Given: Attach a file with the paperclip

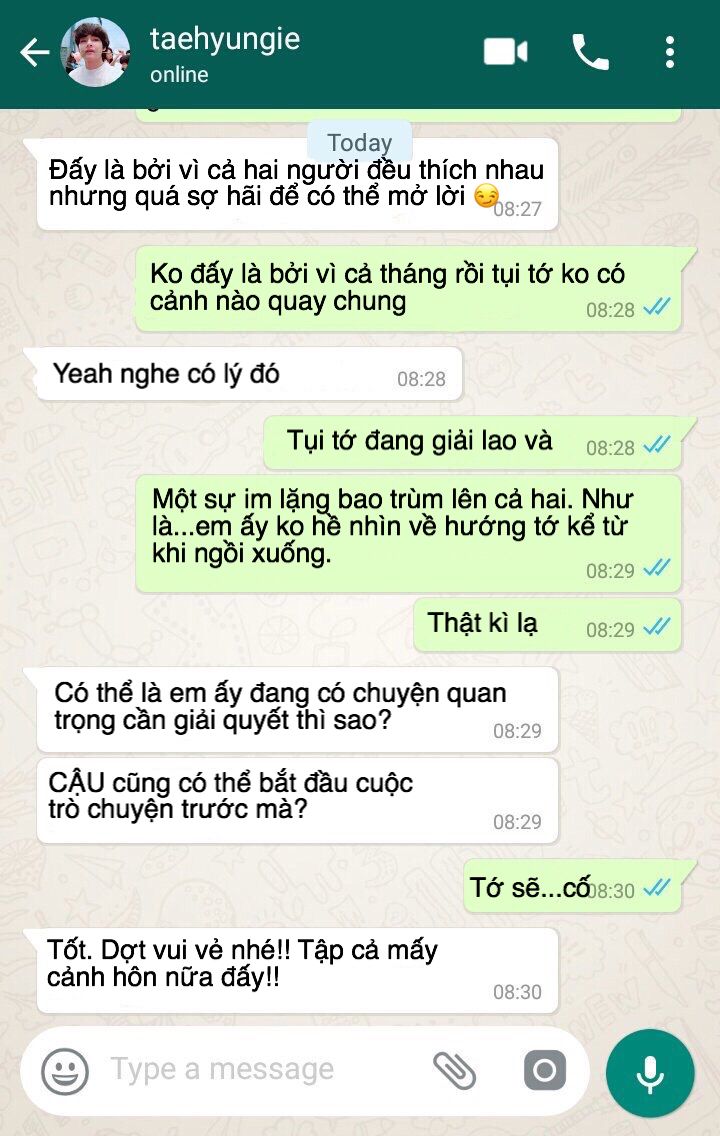Looking at the screenshot, I should pos(454,1071).
